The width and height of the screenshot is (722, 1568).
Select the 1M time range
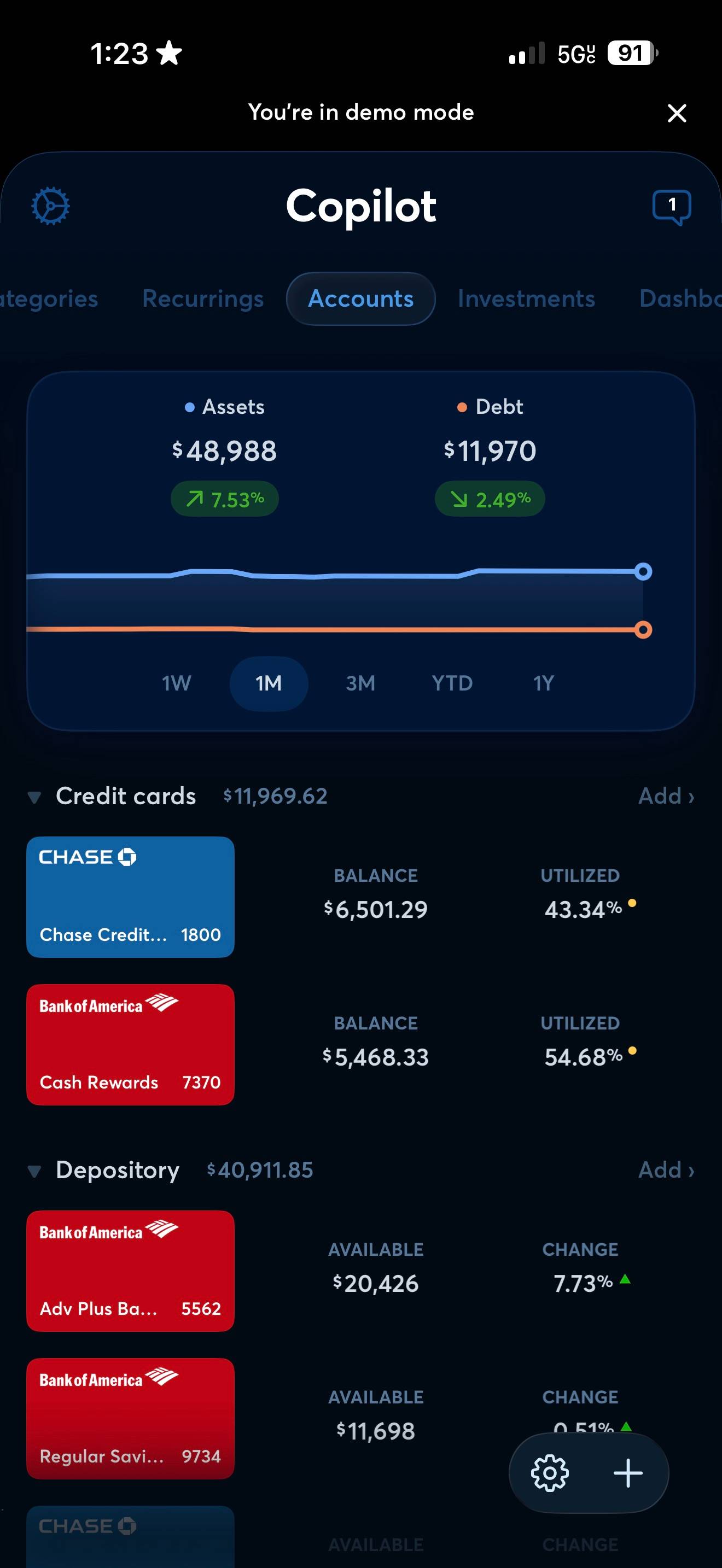coord(269,683)
